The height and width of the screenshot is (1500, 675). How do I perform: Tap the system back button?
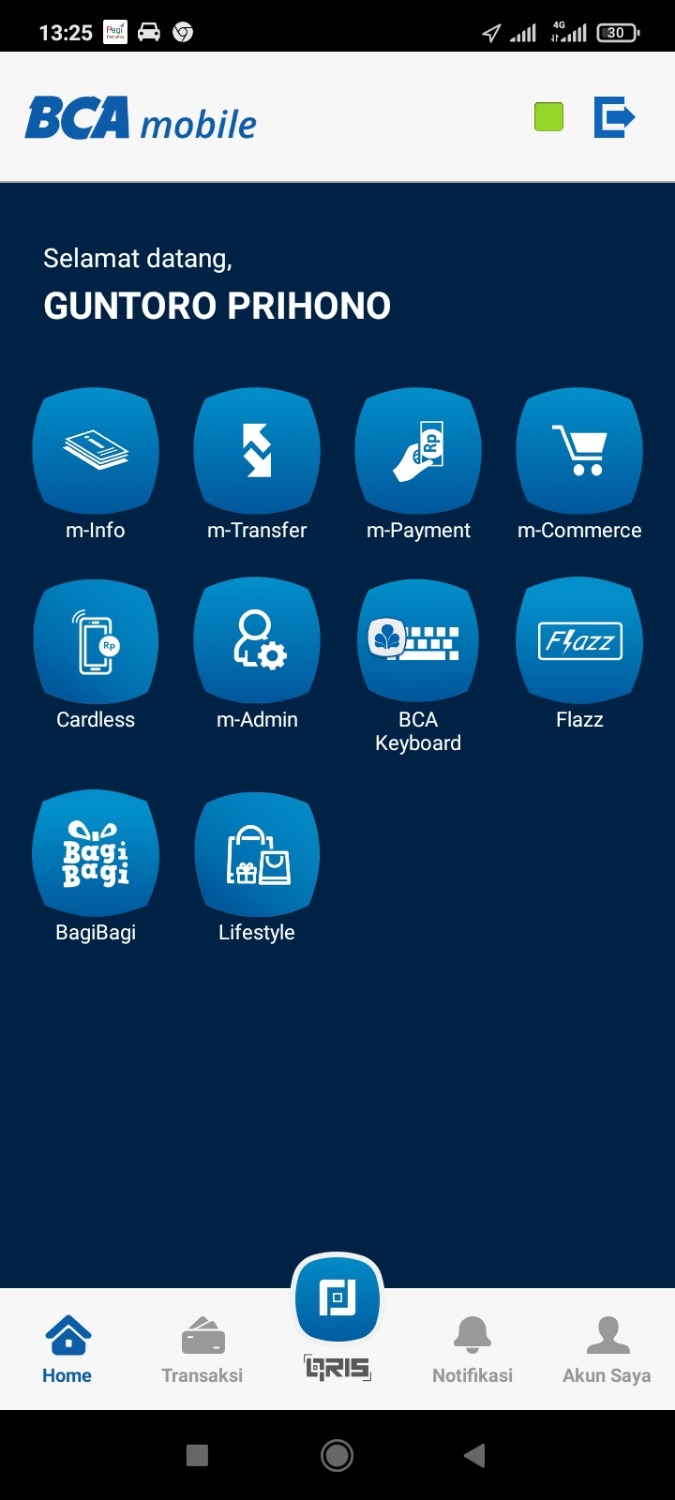pyautogui.click(x=475, y=1455)
